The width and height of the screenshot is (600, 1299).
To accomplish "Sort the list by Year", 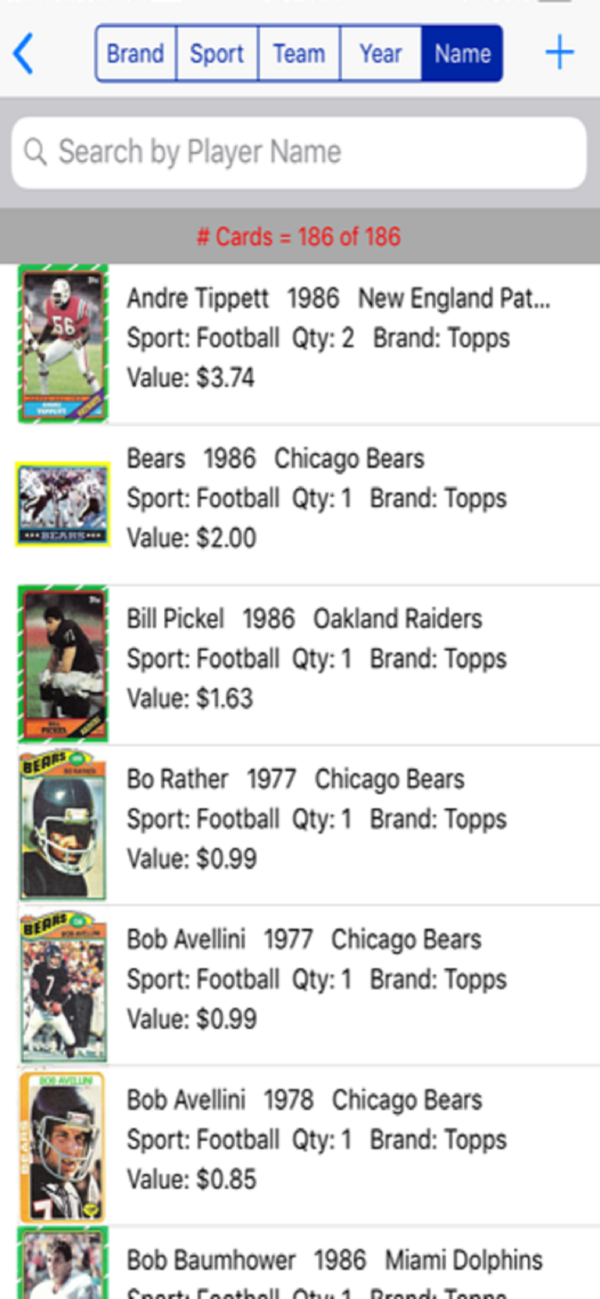I will (x=381, y=54).
